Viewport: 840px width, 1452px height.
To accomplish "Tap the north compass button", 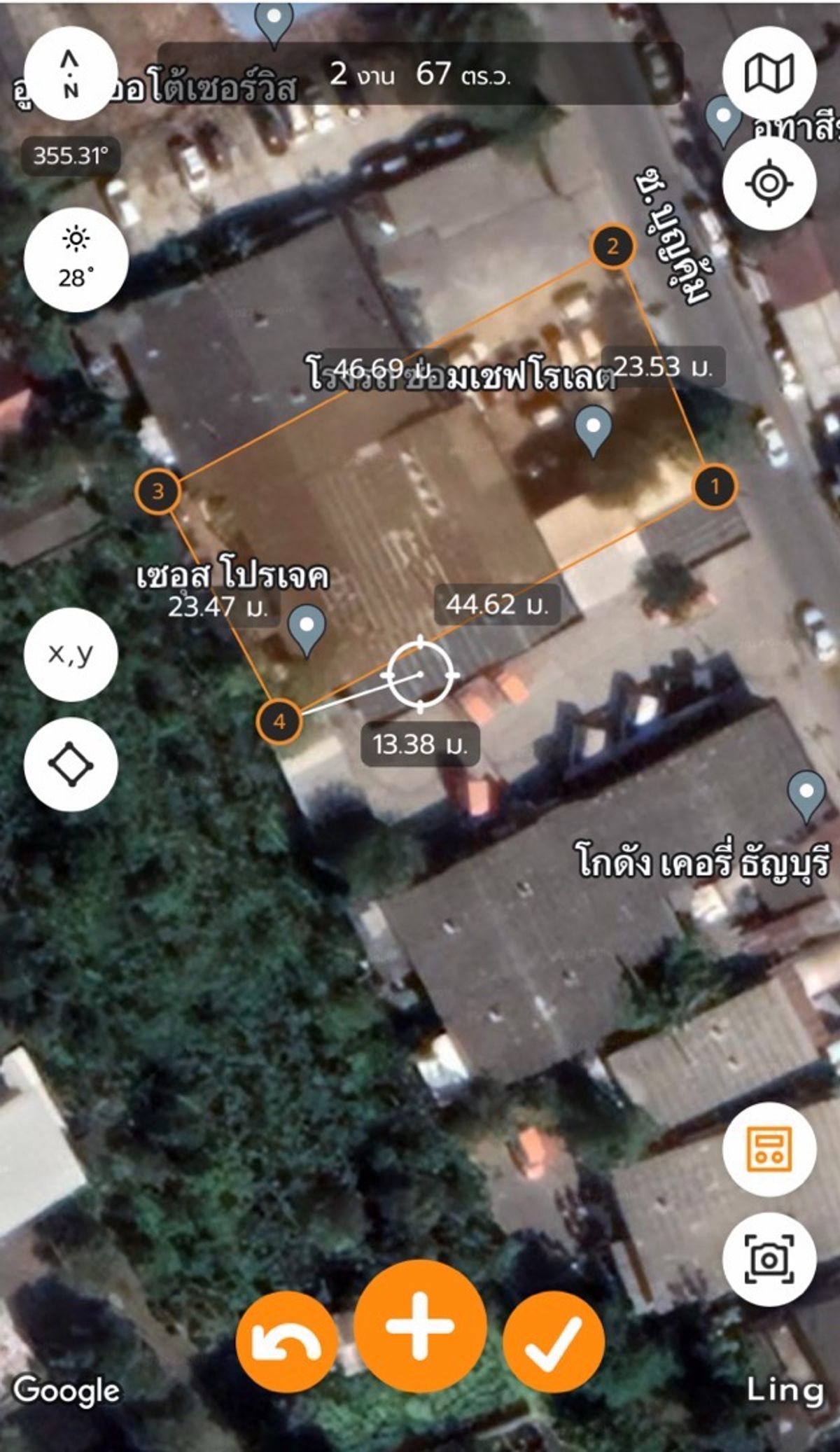I will [x=71, y=74].
